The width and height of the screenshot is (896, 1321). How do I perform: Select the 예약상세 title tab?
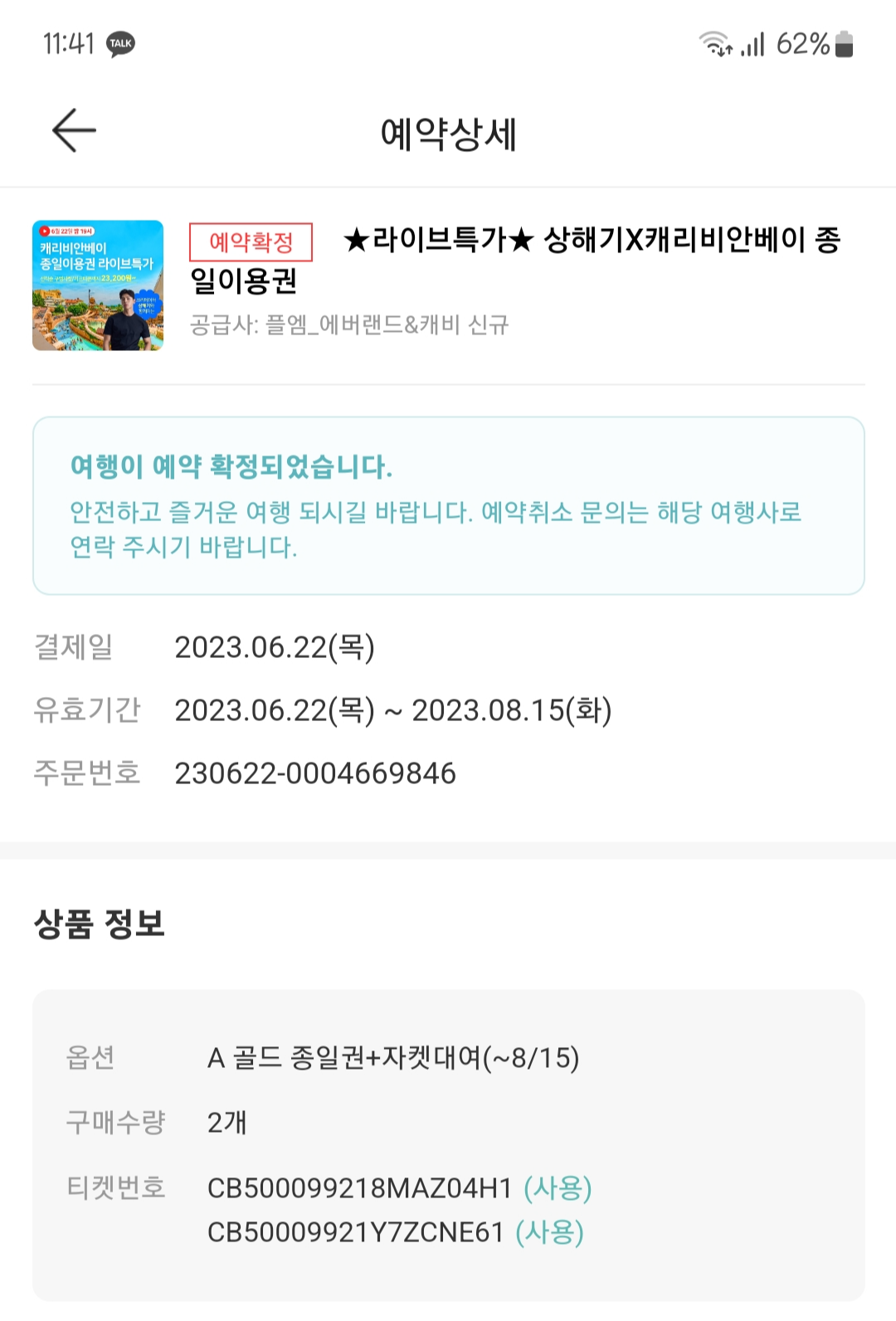pos(448,130)
